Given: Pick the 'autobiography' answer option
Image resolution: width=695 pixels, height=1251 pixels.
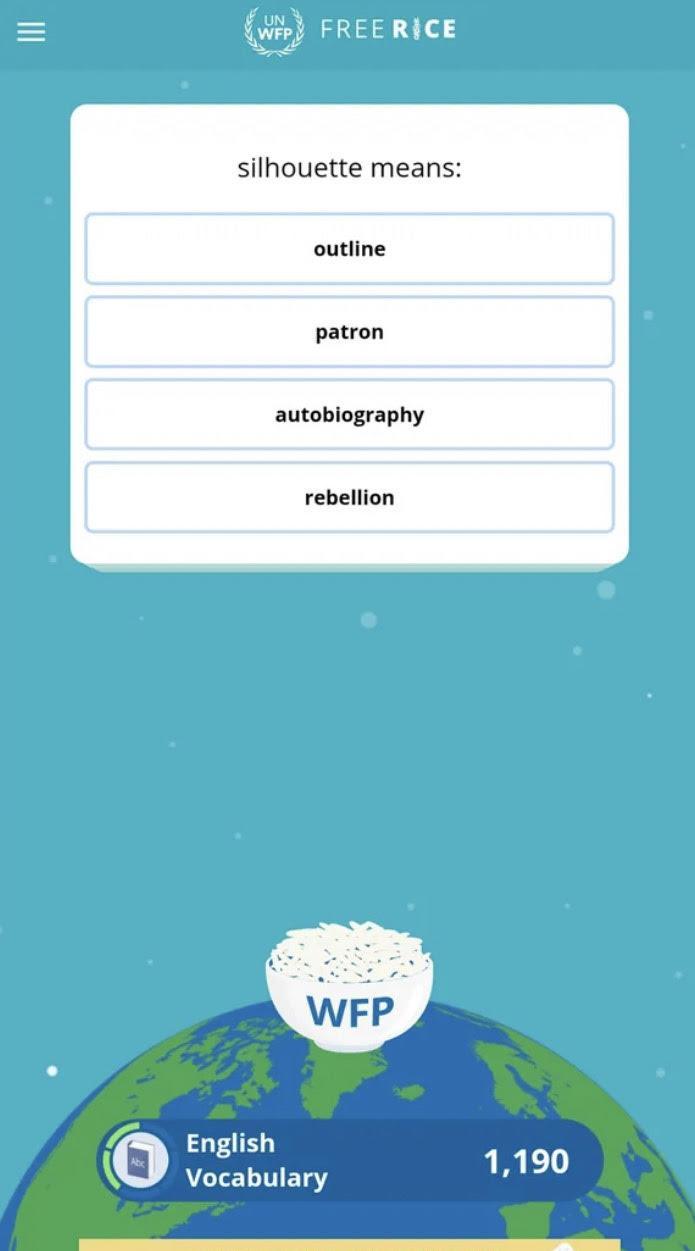Looking at the screenshot, I should pyautogui.click(x=349, y=415).
